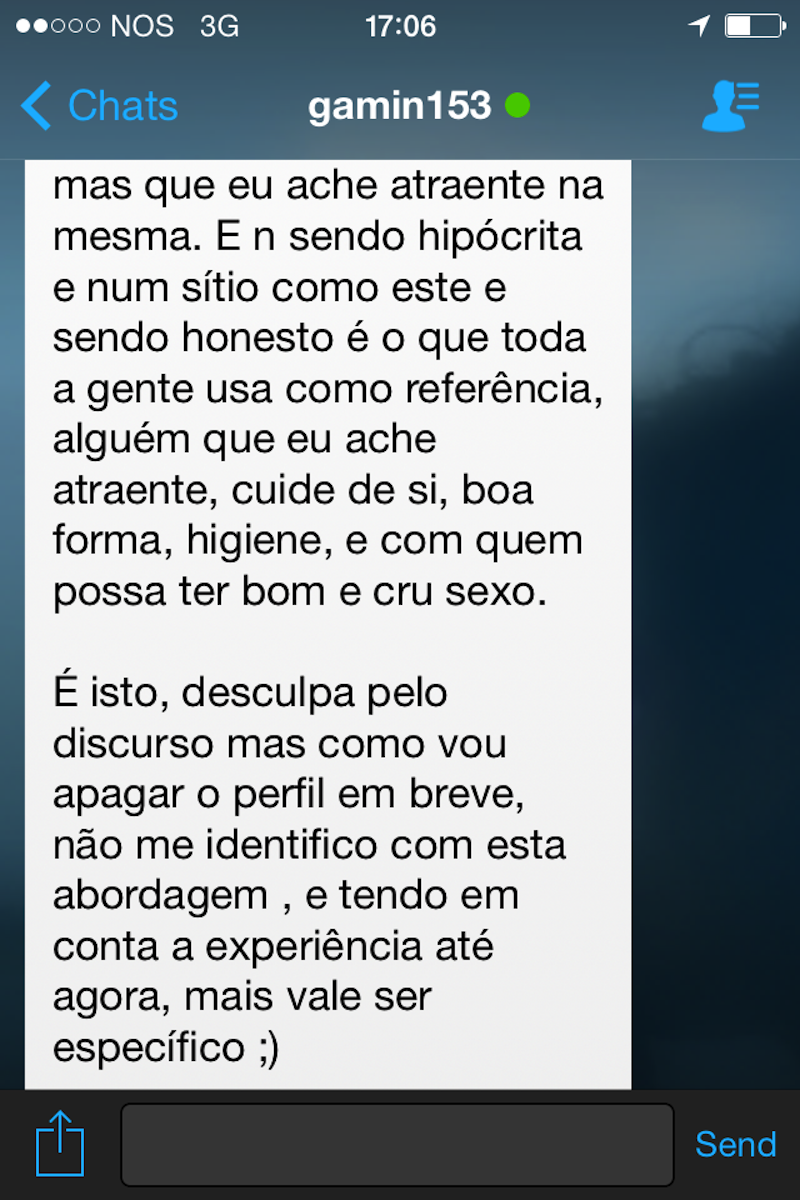800x1200 pixels.
Task: Go back to Chats list
Action: click(98, 106)
